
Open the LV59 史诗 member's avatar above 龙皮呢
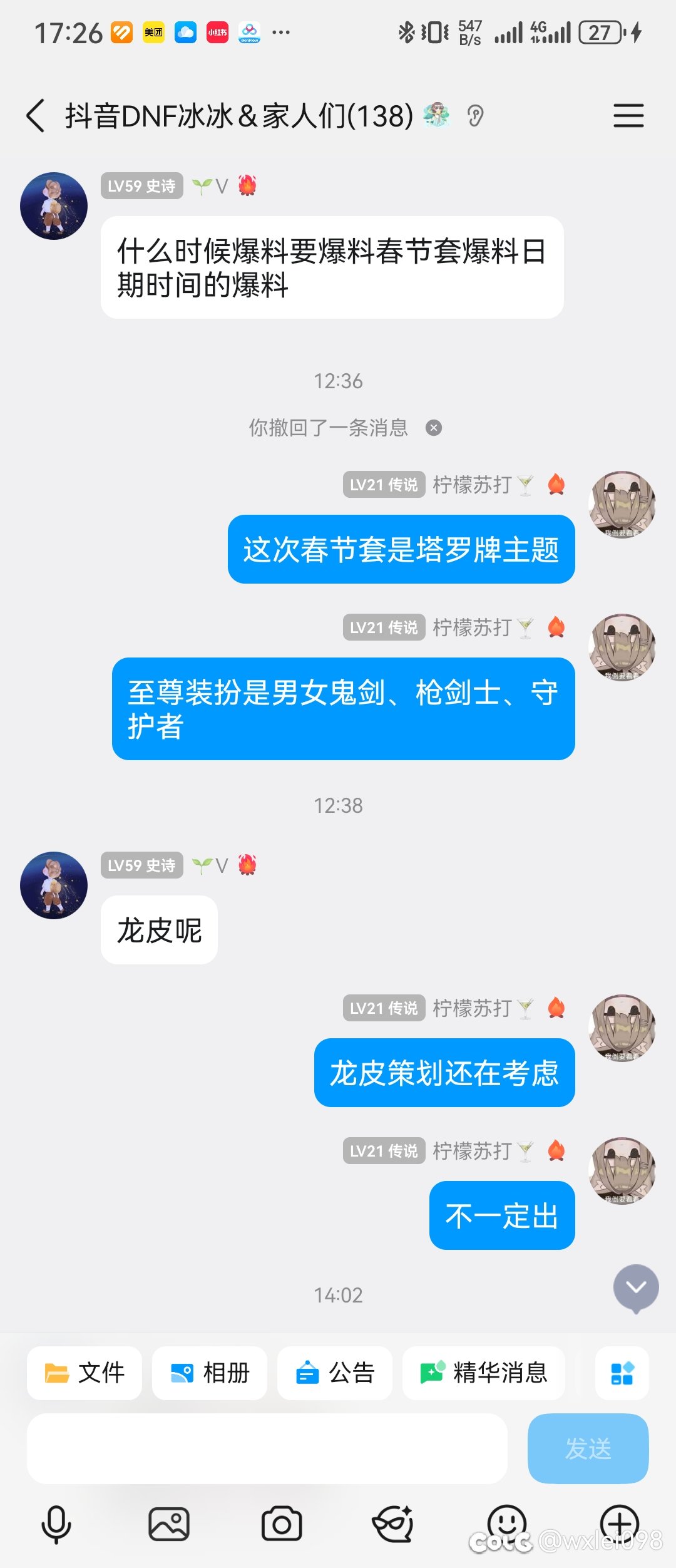tap(54, 885)
